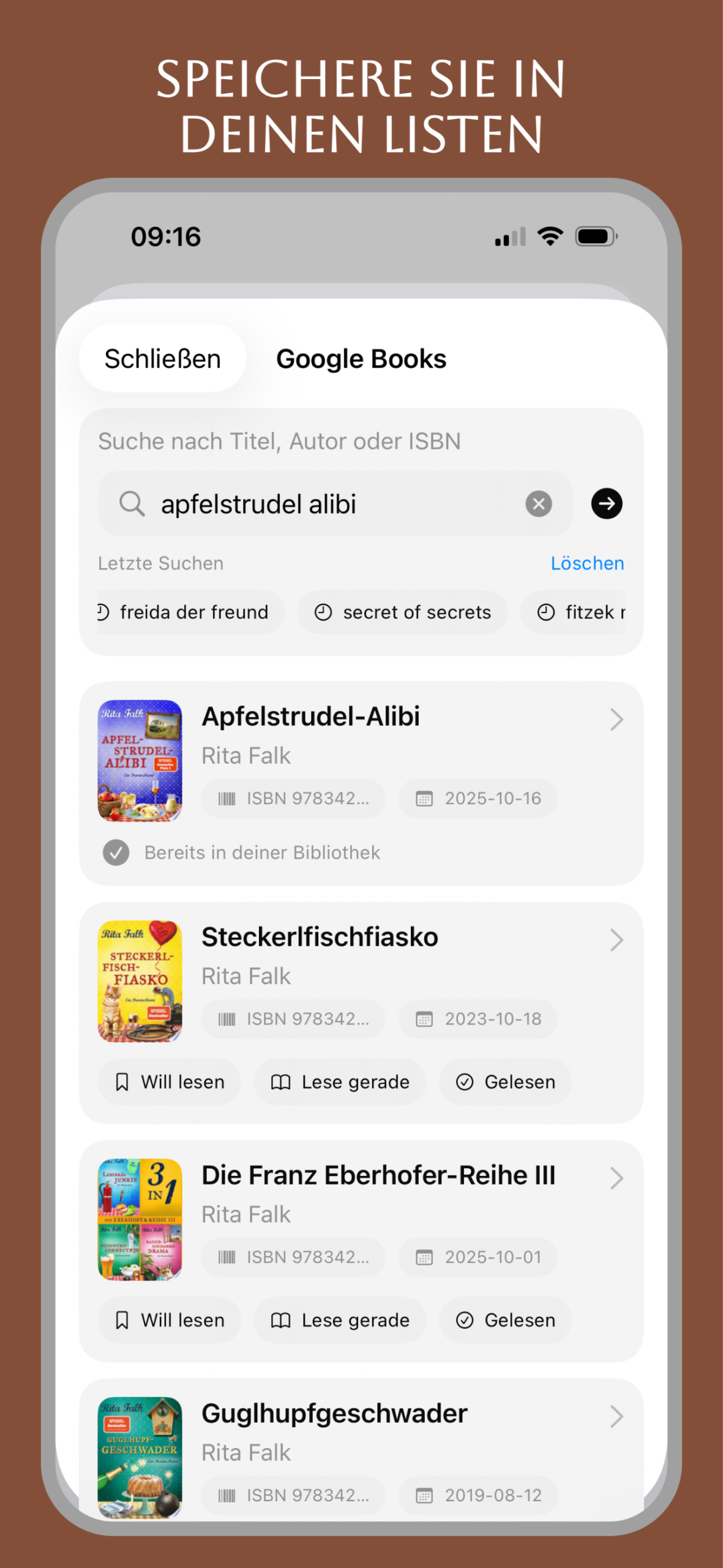Click the bookmark icon on Will lesen for Steckerlfischfiasko

(x=123, y=1082)
